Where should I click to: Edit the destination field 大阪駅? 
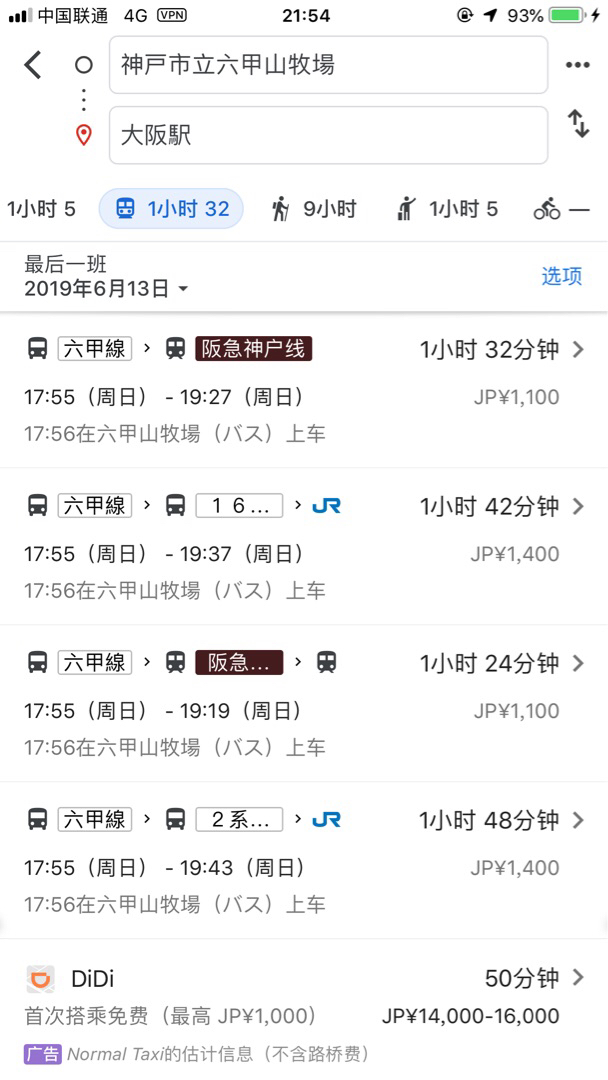tap(328, 135)
